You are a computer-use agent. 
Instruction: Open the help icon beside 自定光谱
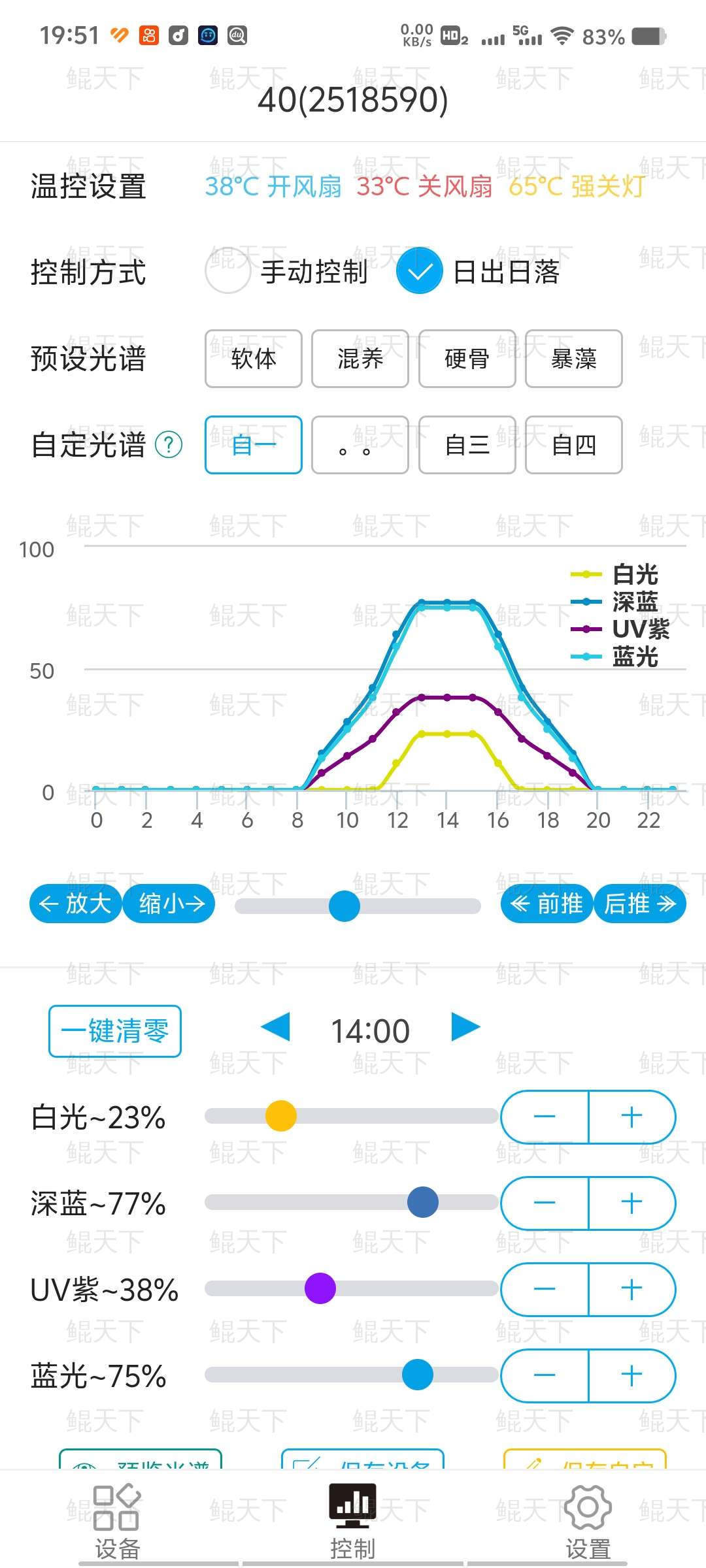click(169, 445)
